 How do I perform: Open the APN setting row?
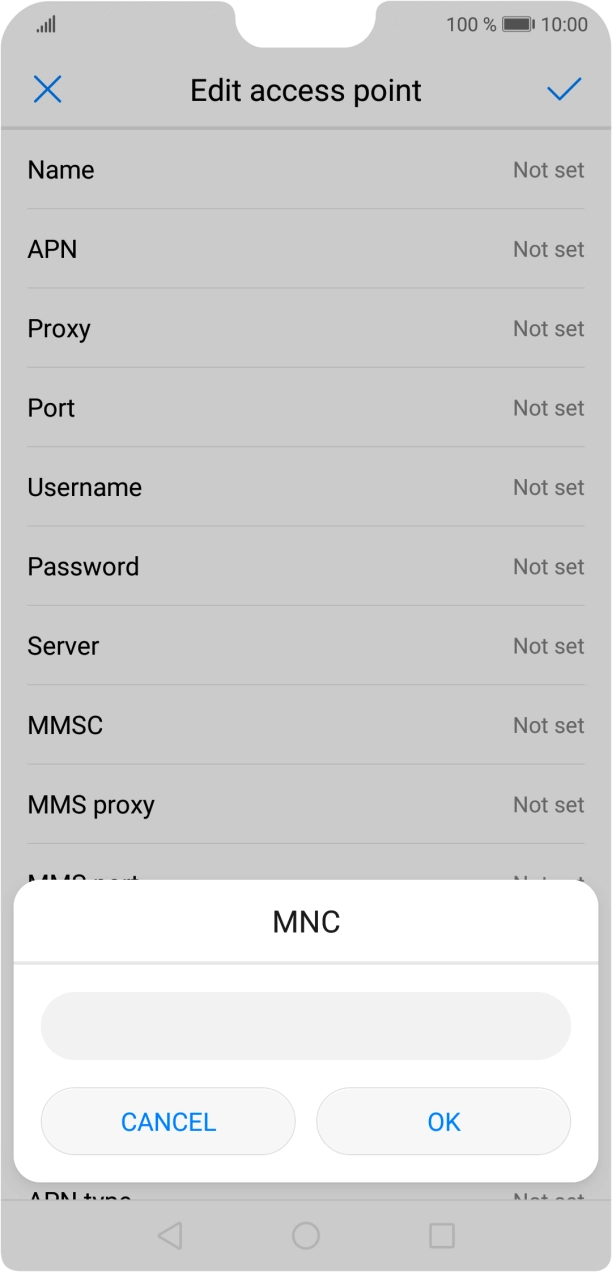tap(305, 249)
